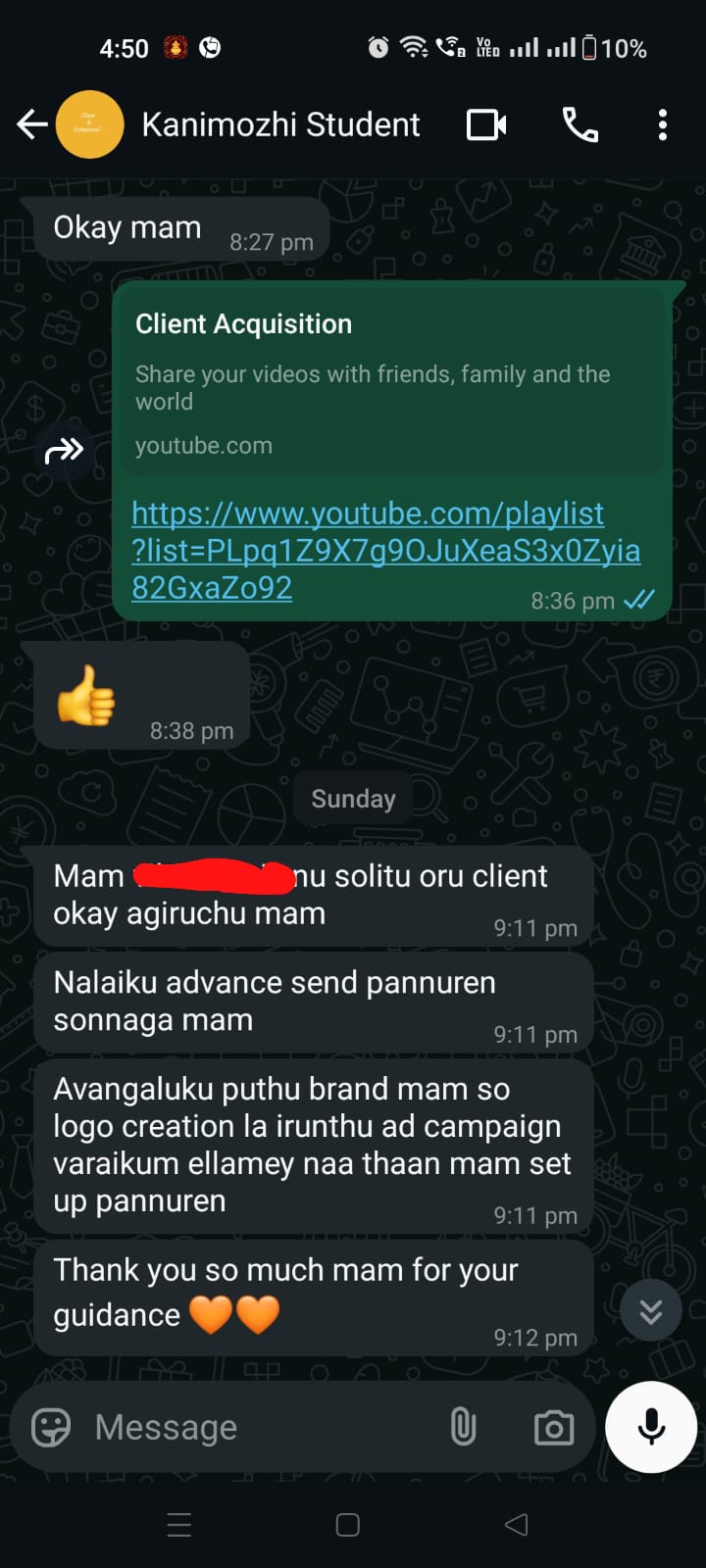Screen dimensions: 706x1568
Task: Record a voice message with the microphone
Action: [651, 1428]
